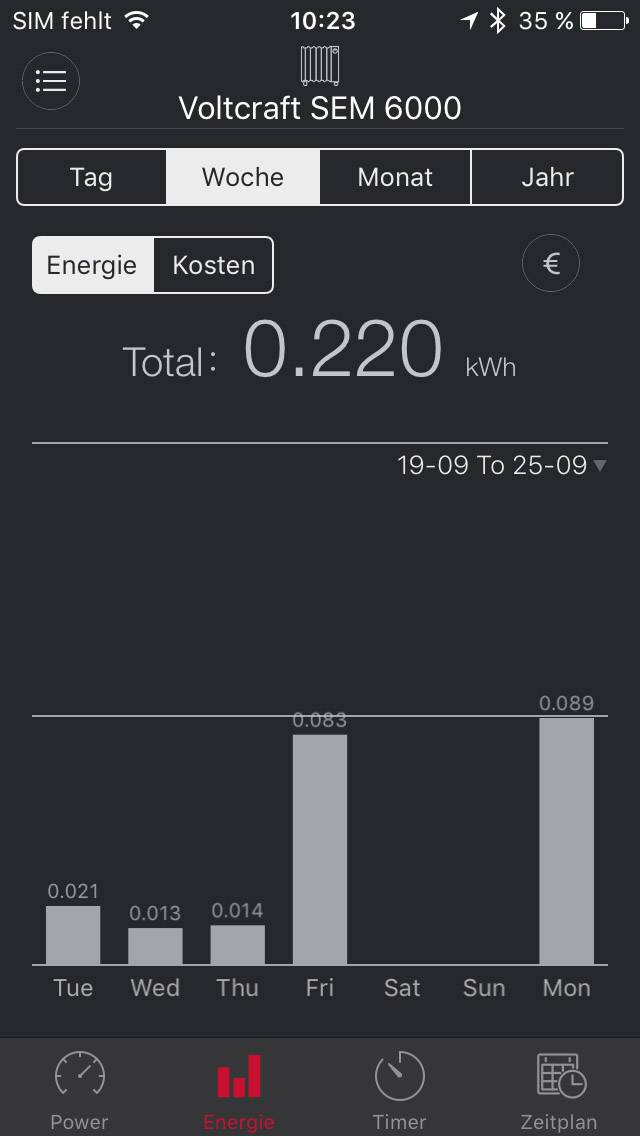Viewport: 640px width, 1136px height.
Task: Switch to the Jahr view
Action: 548,177
